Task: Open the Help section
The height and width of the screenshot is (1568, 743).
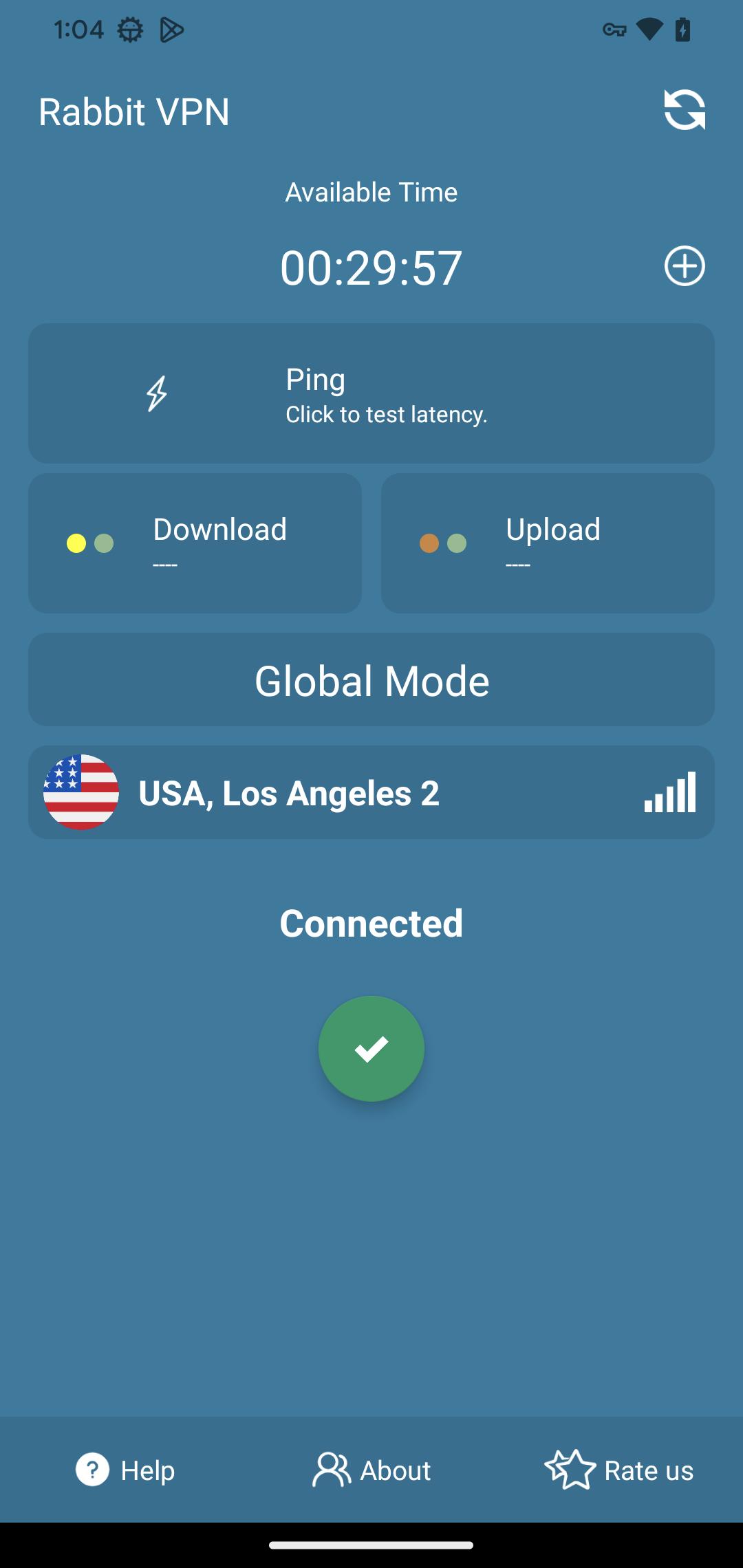Action: coord(125,1470)
